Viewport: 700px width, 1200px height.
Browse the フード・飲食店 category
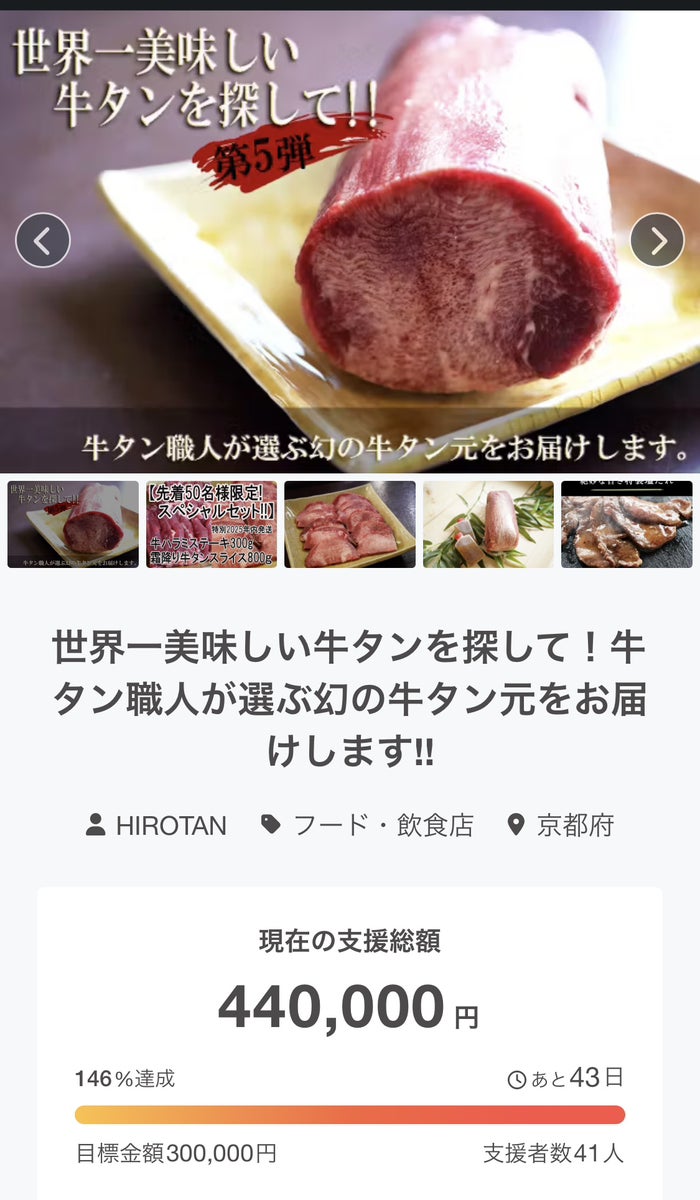[x=367, y=825]
